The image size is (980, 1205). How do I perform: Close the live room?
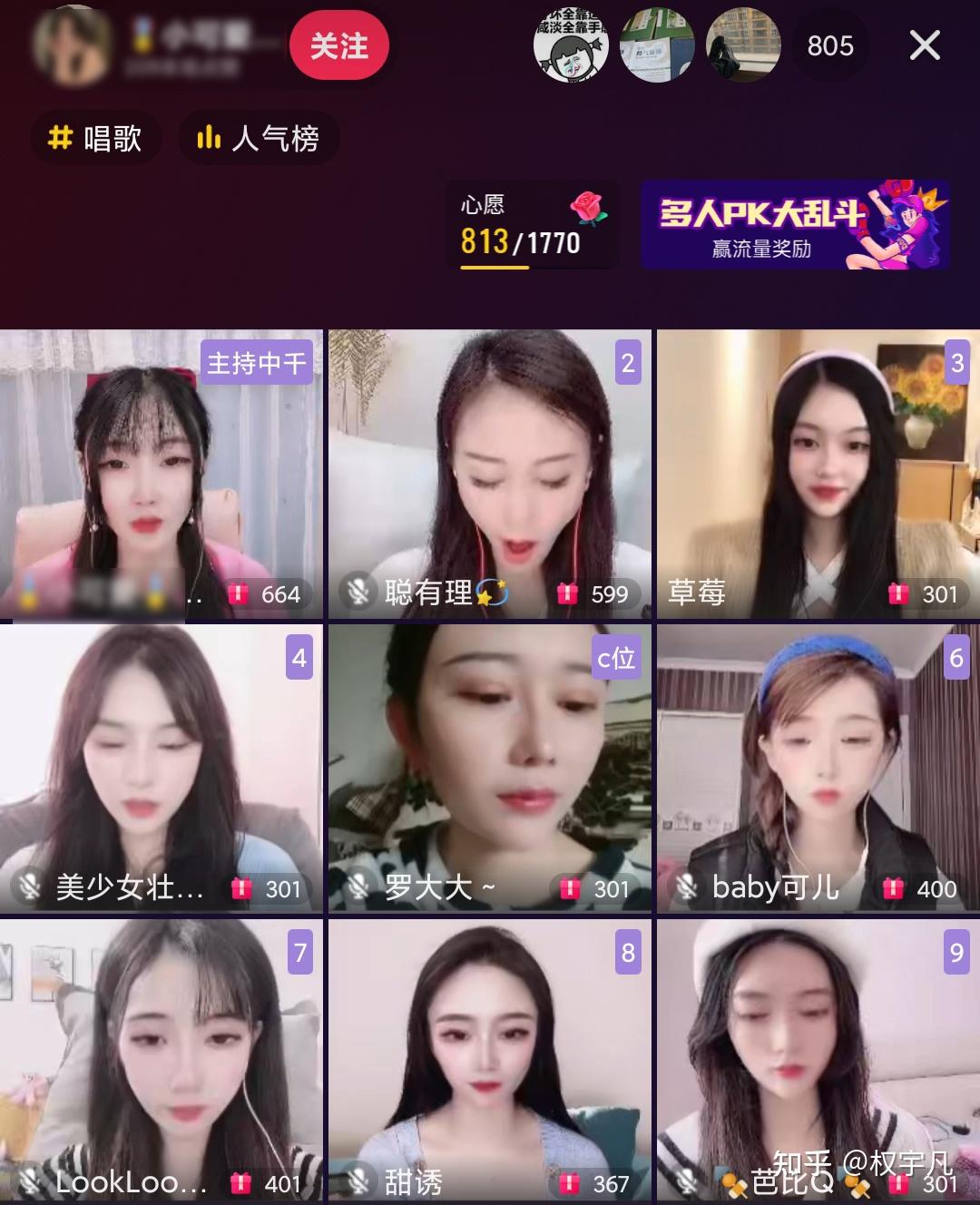tap(925, 45)
